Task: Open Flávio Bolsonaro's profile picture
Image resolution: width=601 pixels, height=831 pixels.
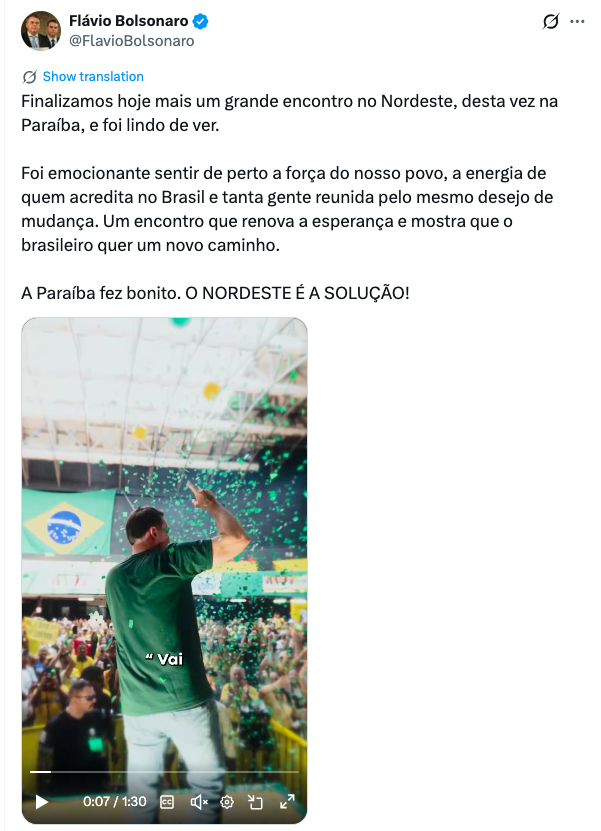Action: point(41,31)
